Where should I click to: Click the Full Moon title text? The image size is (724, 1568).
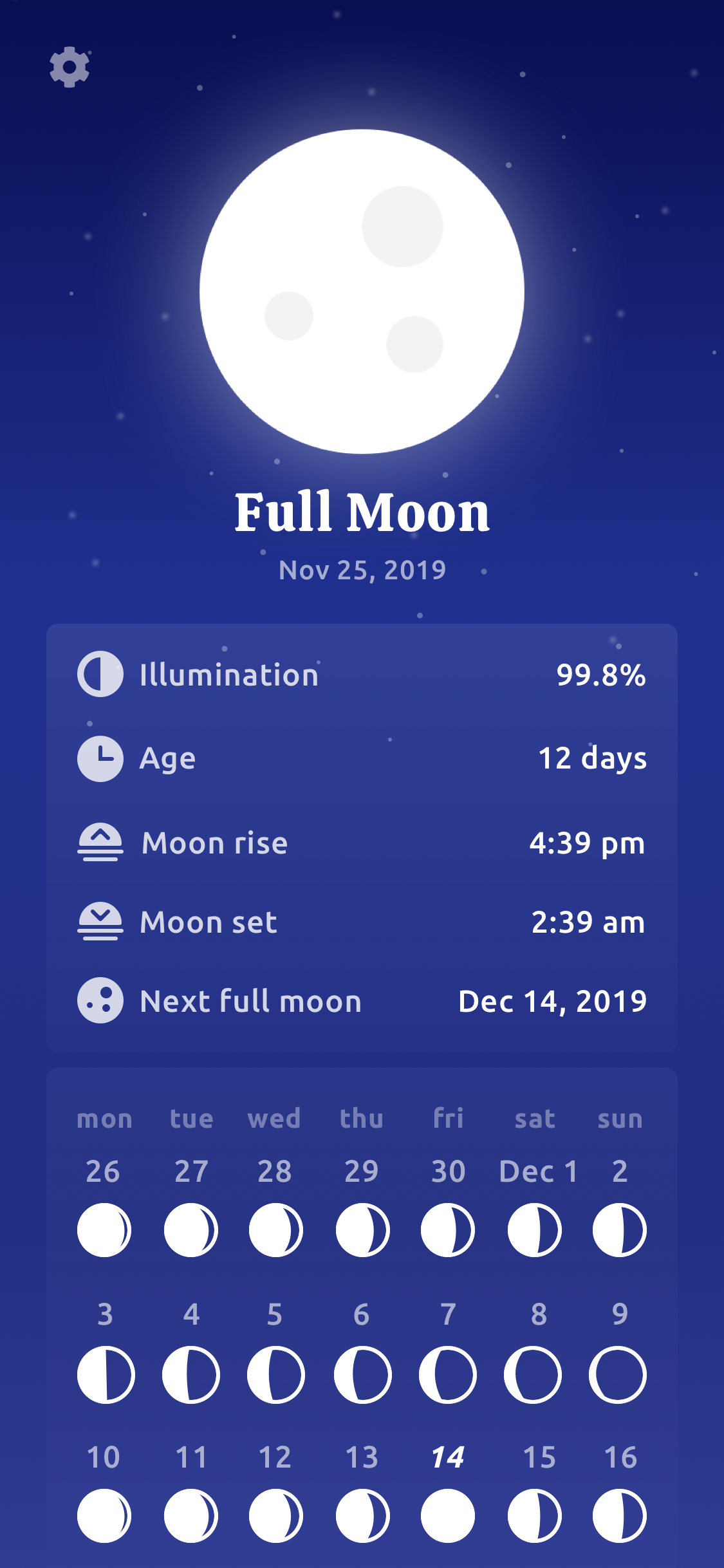362,512
